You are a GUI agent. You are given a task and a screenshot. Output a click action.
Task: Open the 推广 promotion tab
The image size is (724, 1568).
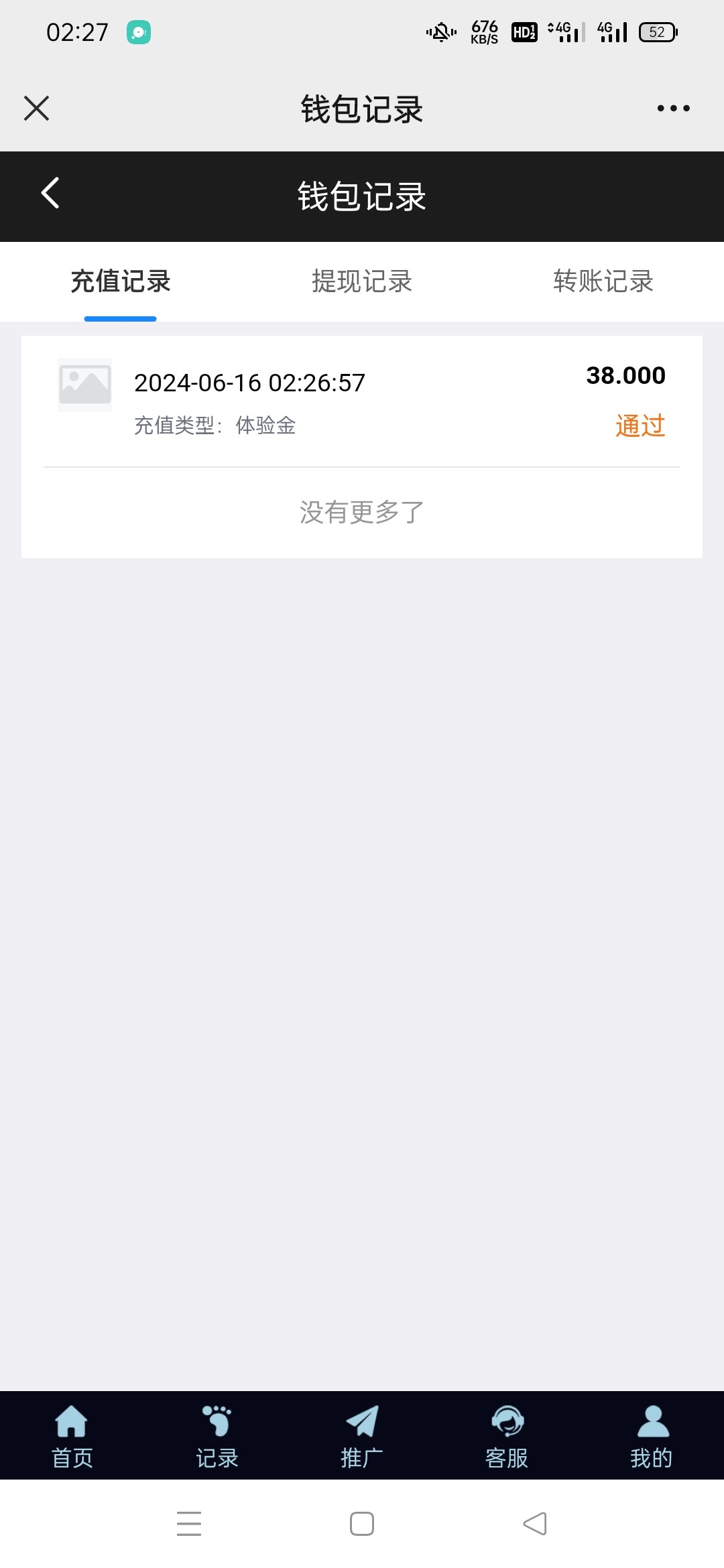[362, 1436]
